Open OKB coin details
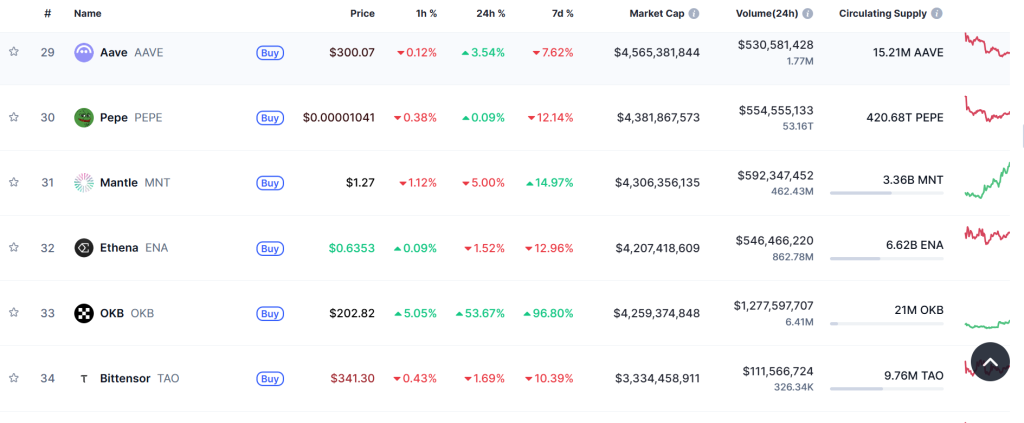This screenshot has height=423, width=1024. 111,313
